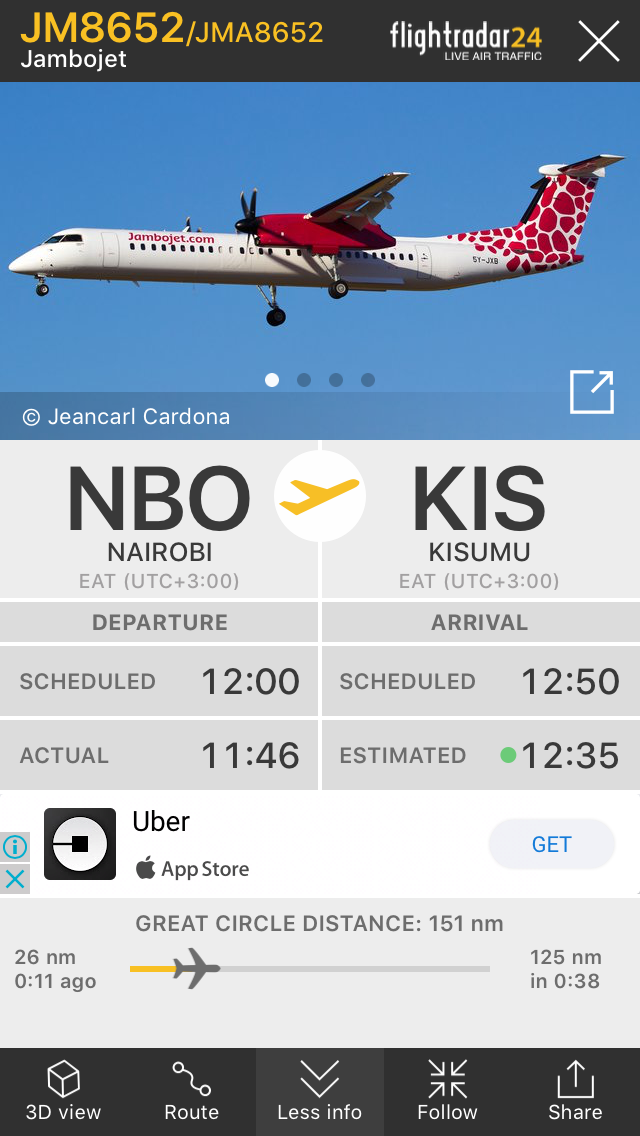This screenshot has width=640, height=1136.
Task: Collapse details with Less info
Action: coord(319,1092)
